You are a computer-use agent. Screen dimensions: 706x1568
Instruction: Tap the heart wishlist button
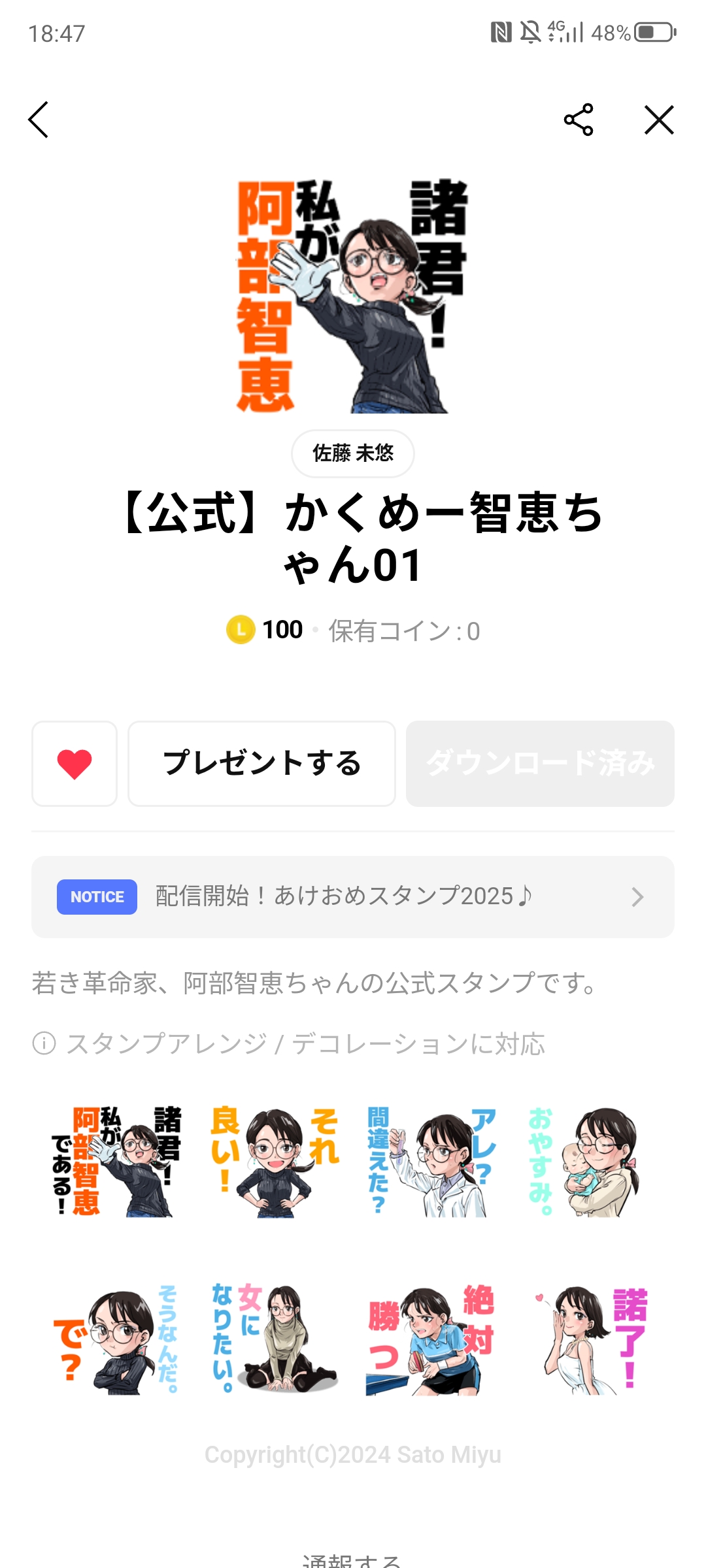[75, 764]
